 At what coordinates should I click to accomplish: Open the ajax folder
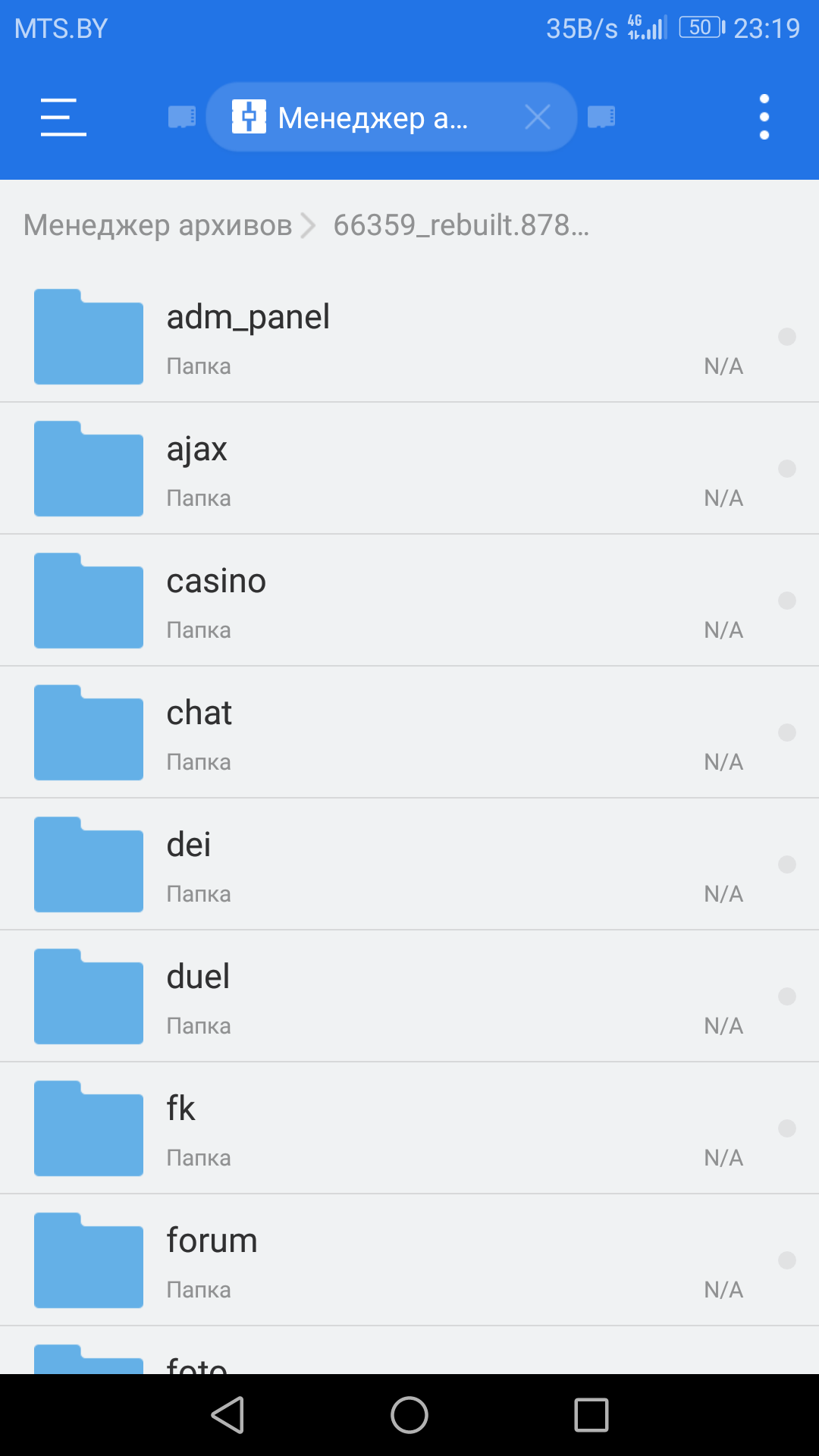(x=409, y=469)
